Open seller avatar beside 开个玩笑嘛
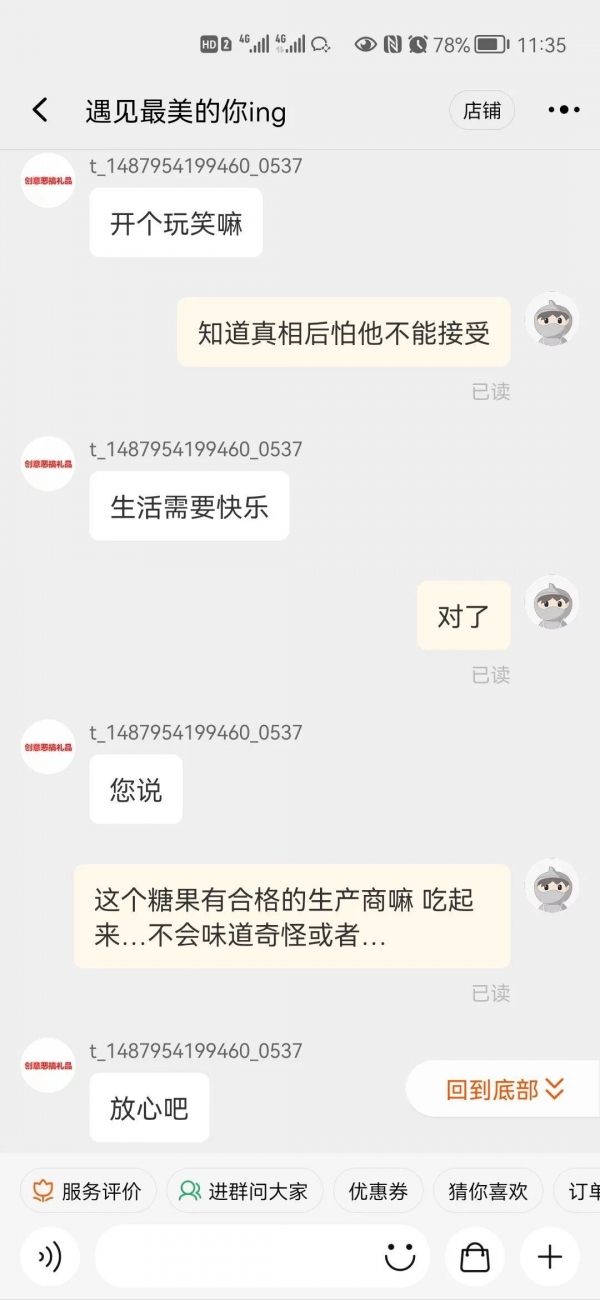 pyautogui.click(x=48, y=180)
